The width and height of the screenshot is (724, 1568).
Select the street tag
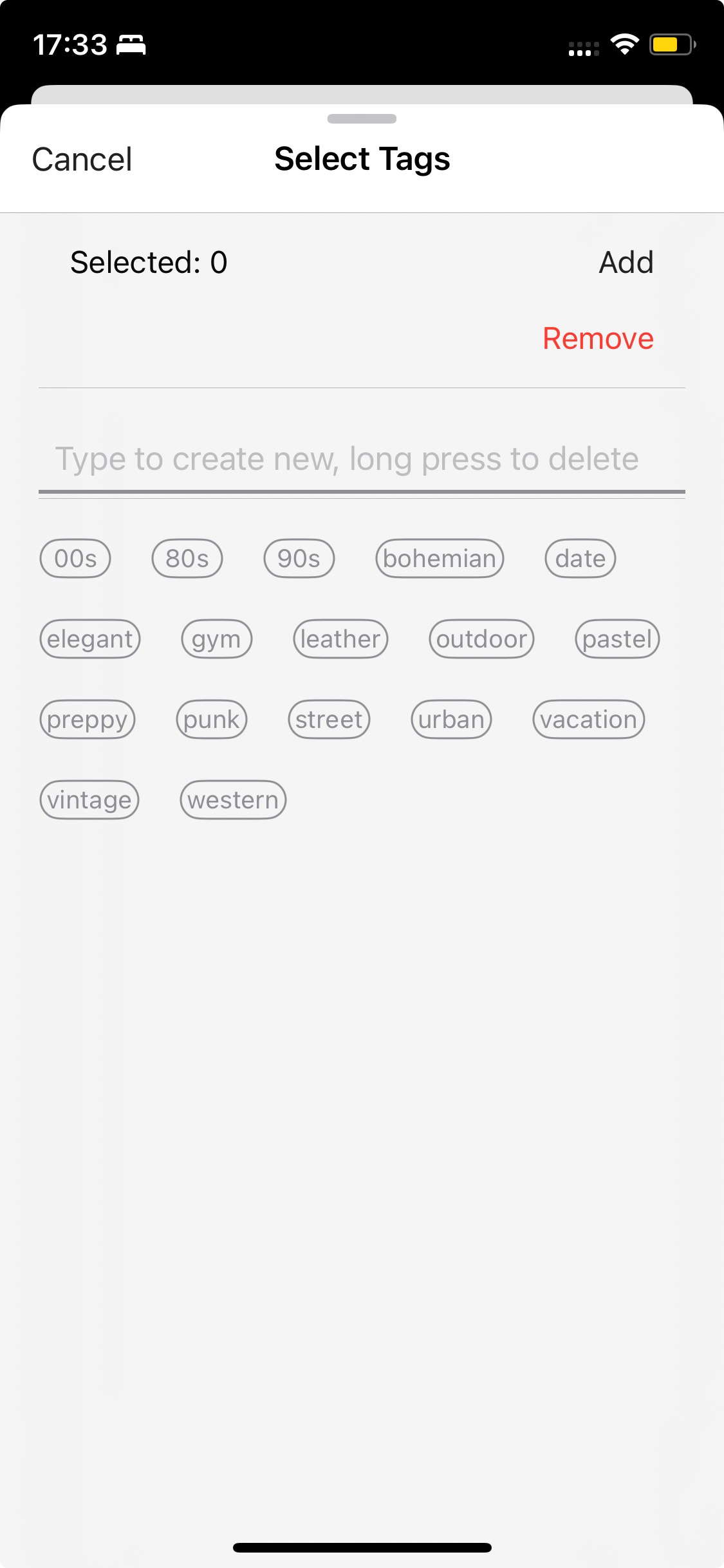[x=329, y=720]
